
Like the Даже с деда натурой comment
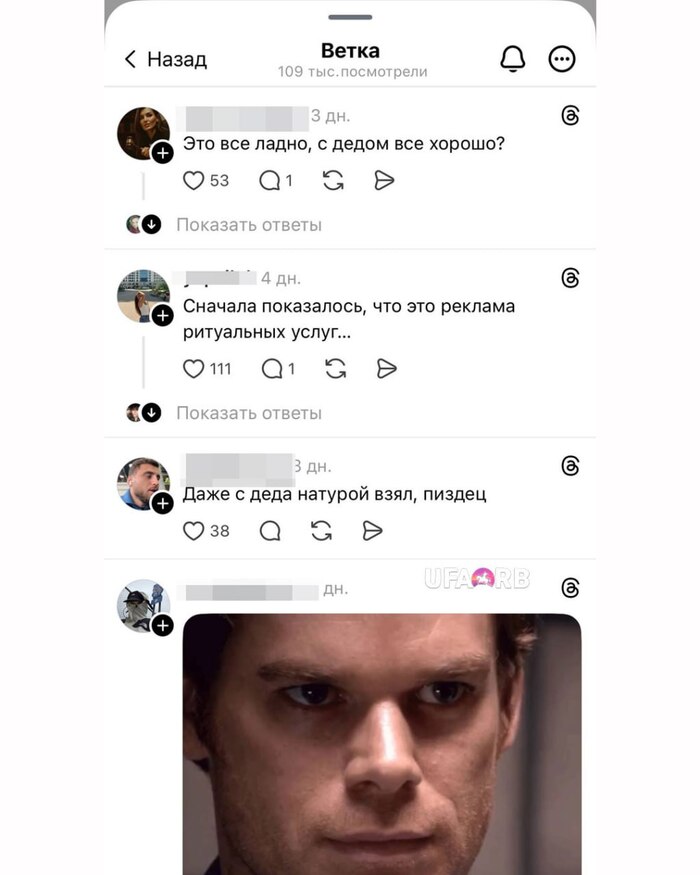click(194, 531)
